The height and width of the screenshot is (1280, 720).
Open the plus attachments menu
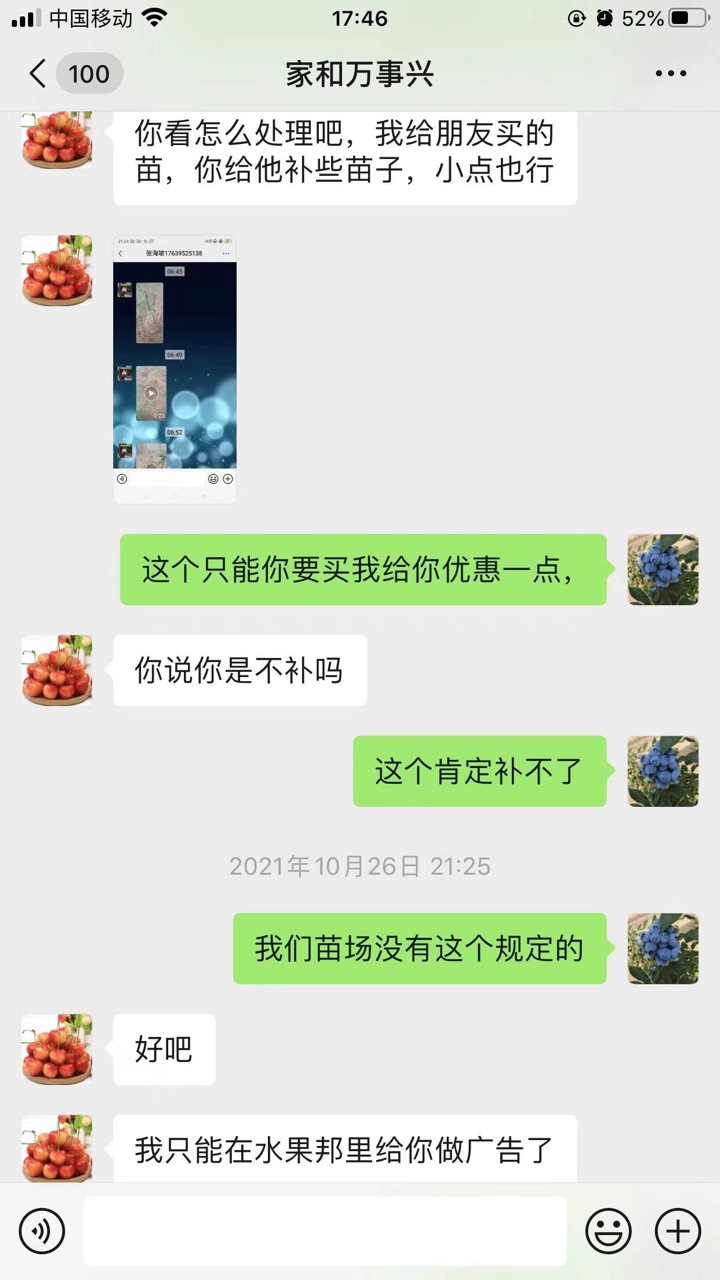click(x=677, y=1231)
